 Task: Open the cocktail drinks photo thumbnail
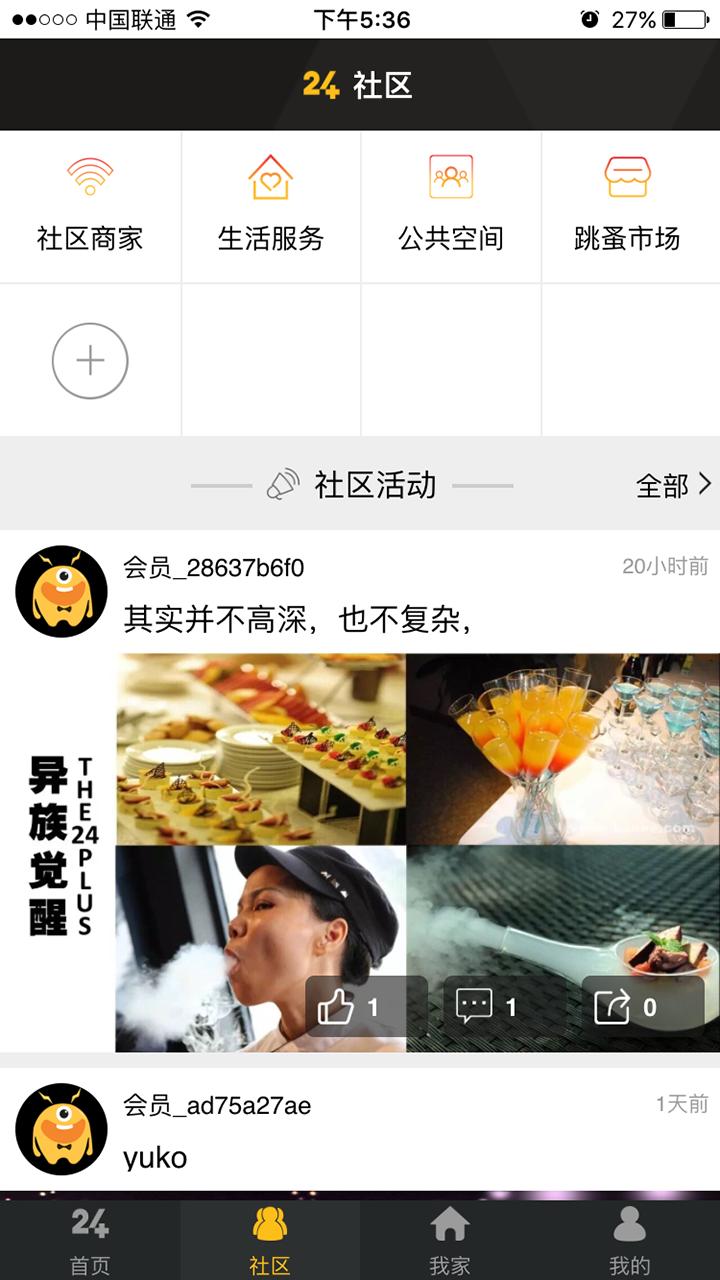point(562,748)
